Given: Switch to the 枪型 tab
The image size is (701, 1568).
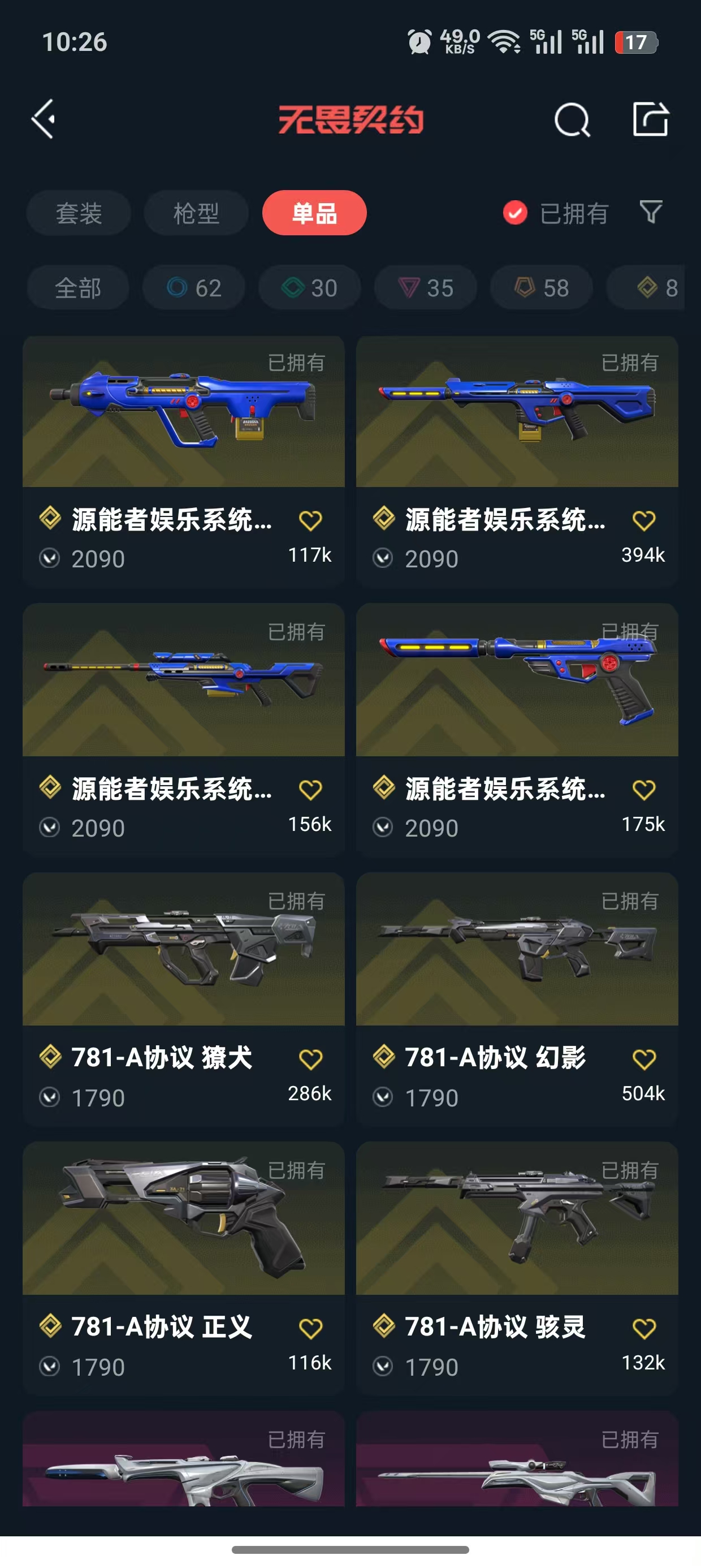Looking at the screenshot, I should (x=196, y=213).
